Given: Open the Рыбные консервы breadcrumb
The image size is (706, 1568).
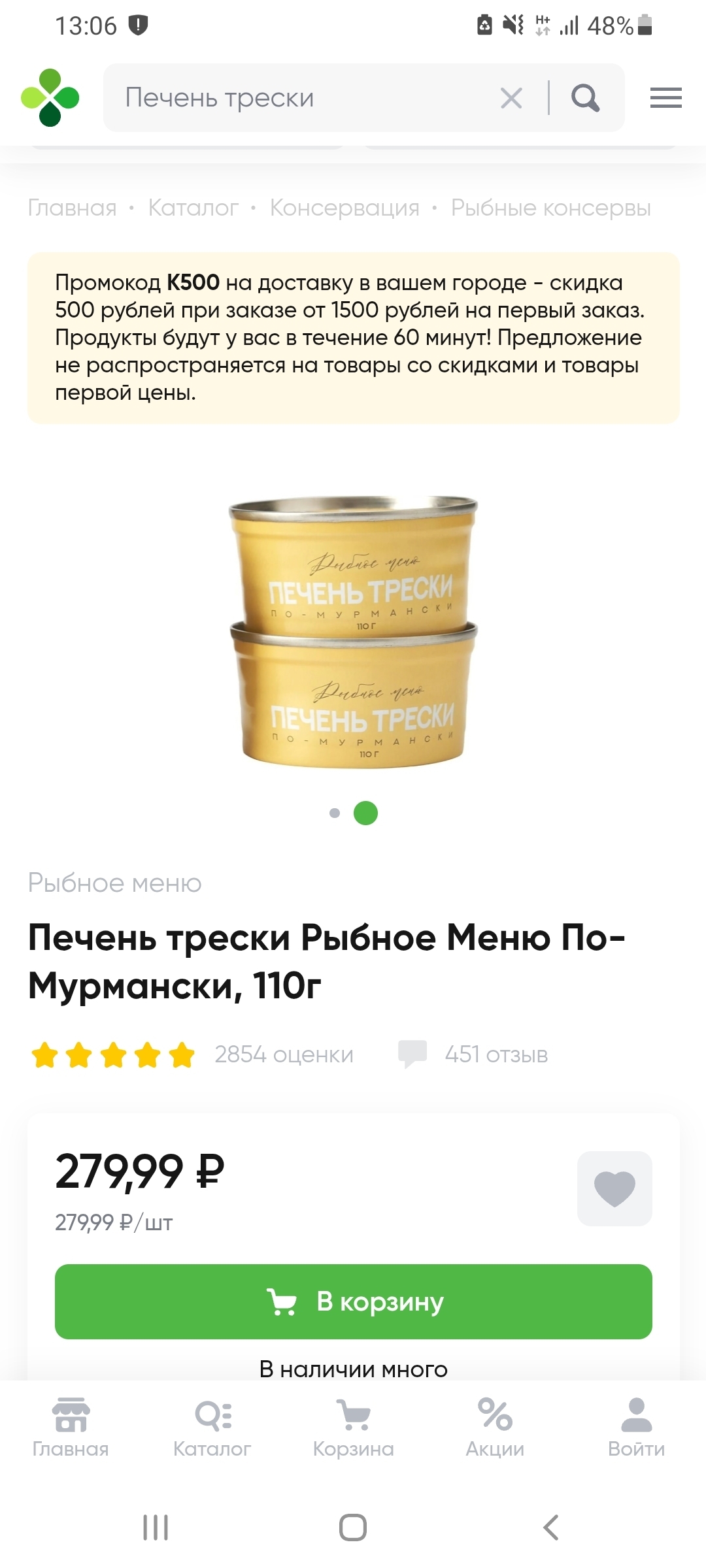Looking at the screenshot, I should pos(550,208).
